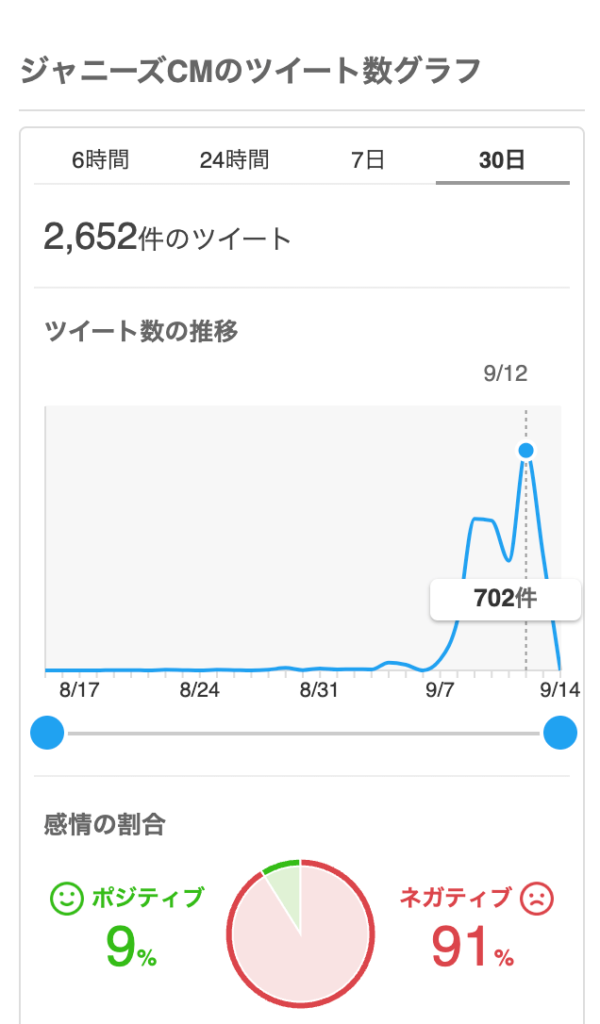The width and height of the screenshot is (600, 1024).
Task: Select the 30日 tab
Action: (502, 160)
